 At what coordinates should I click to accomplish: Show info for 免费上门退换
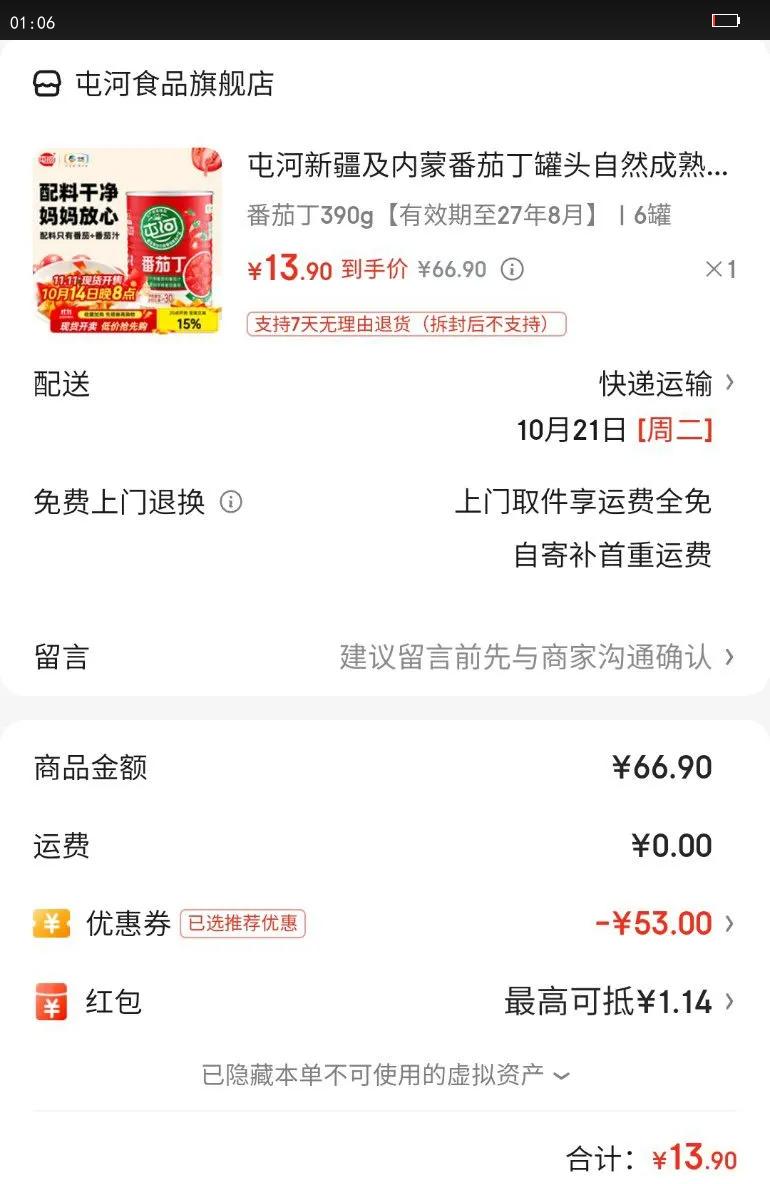click(231, 502)
